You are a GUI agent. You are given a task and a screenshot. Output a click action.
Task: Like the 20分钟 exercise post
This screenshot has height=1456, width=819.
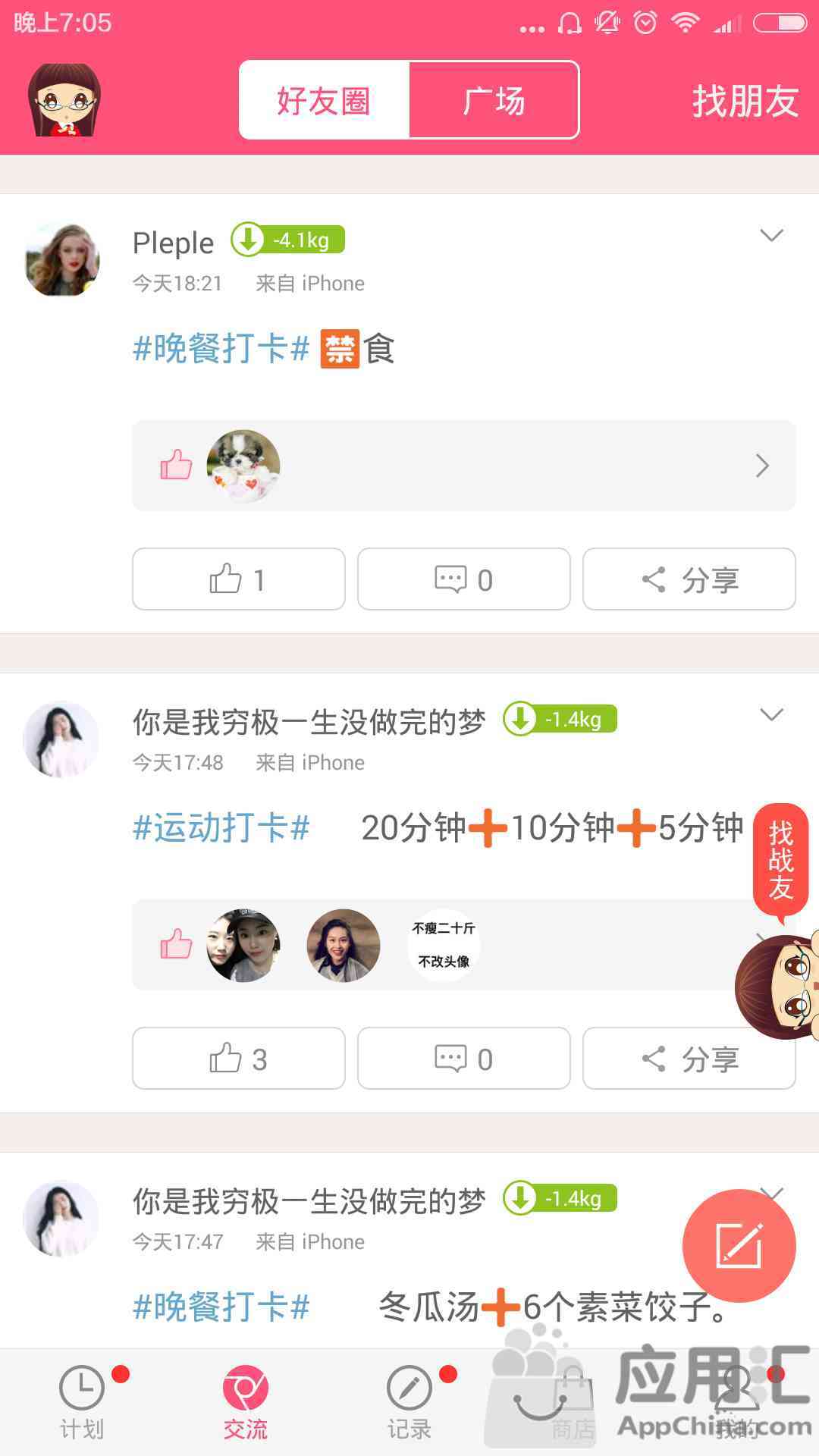[x=238, y=1059]
